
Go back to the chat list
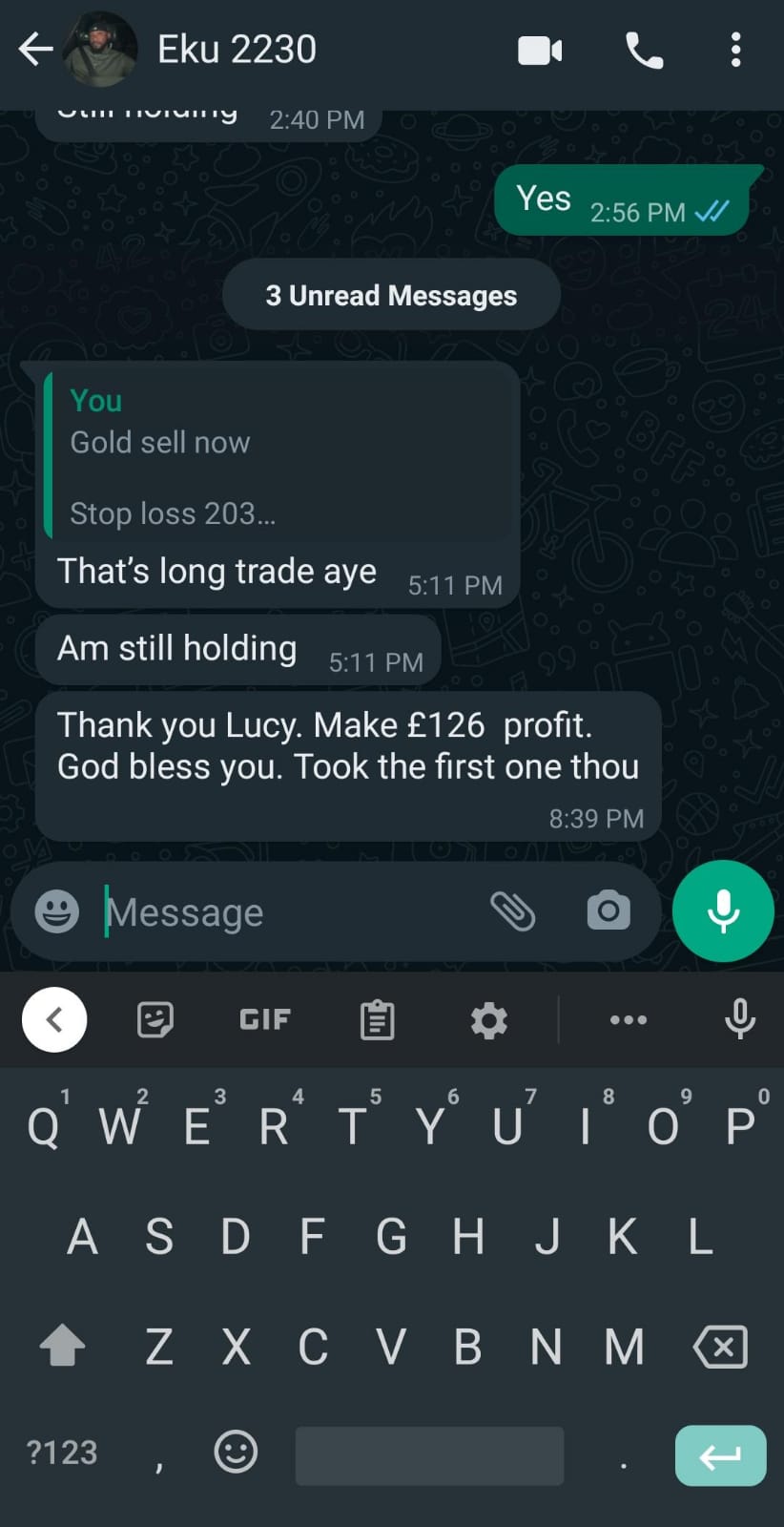(x=35, y=50)
